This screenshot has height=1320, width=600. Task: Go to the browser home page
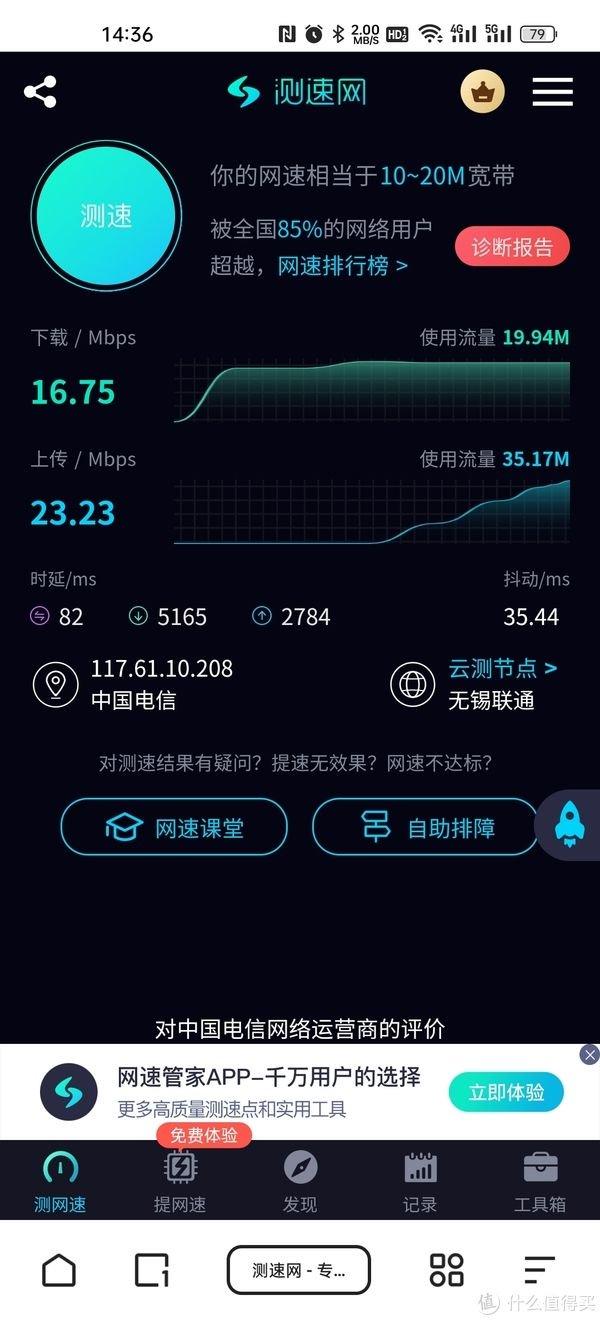point(59,1270)
